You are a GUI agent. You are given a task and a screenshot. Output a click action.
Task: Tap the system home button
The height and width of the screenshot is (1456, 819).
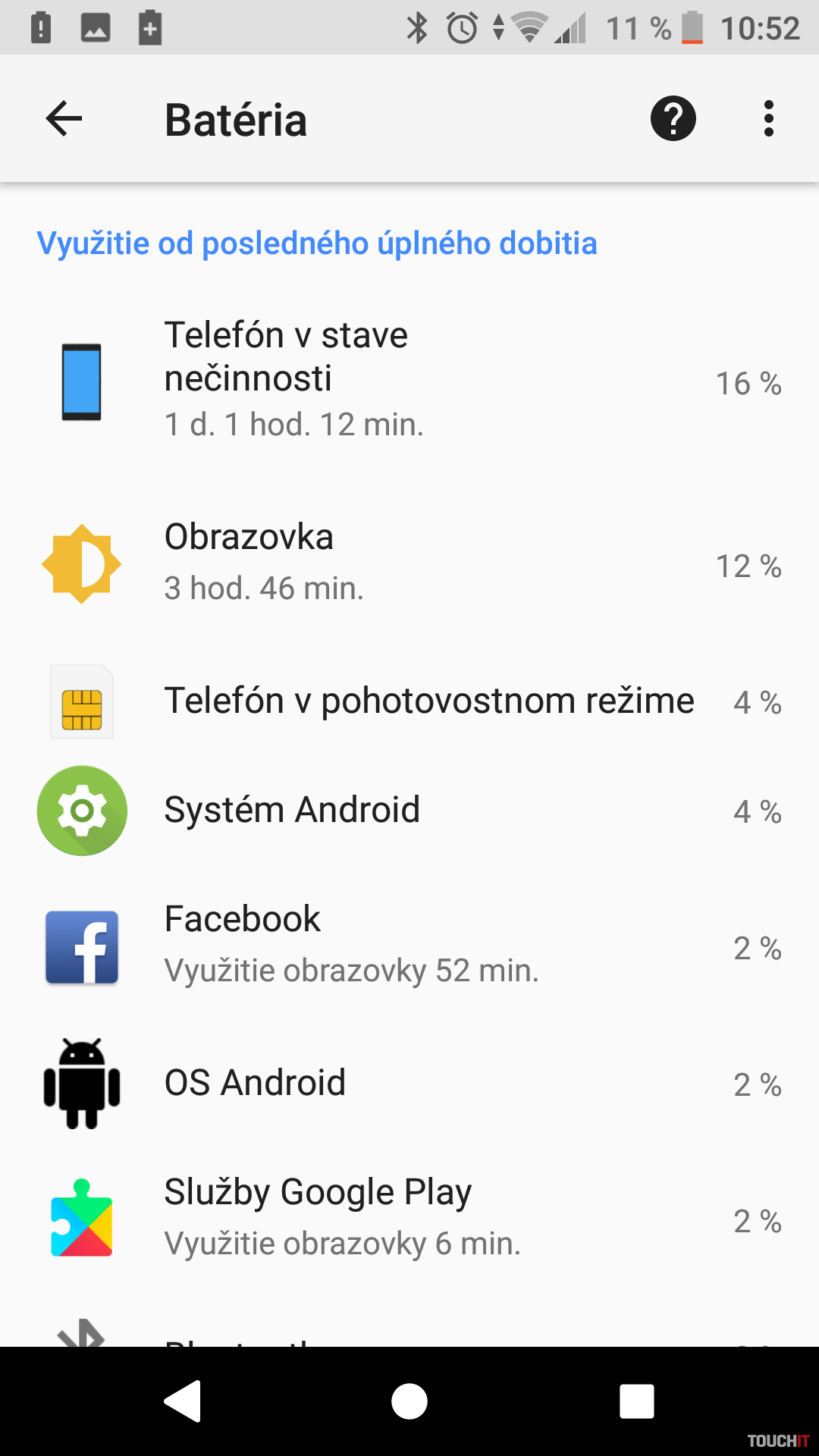click(x=409, y=1401)
